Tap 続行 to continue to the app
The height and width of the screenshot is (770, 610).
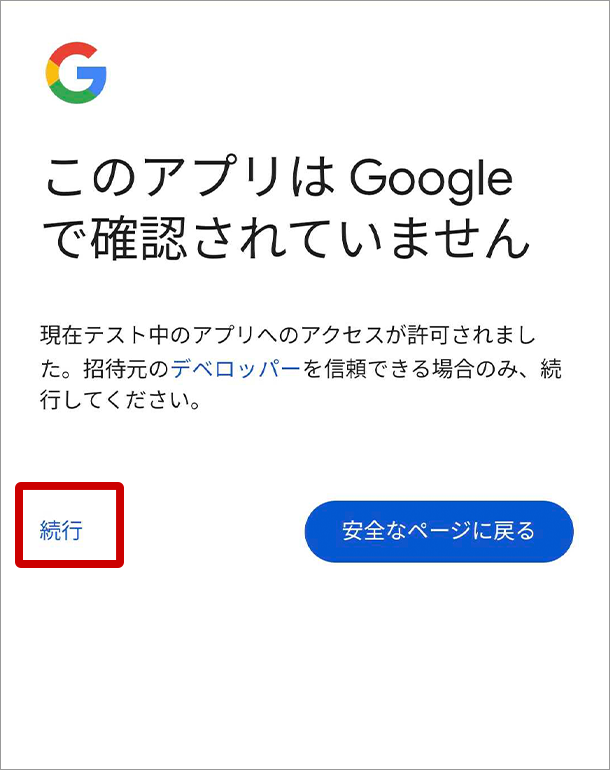tap(61, 530)
